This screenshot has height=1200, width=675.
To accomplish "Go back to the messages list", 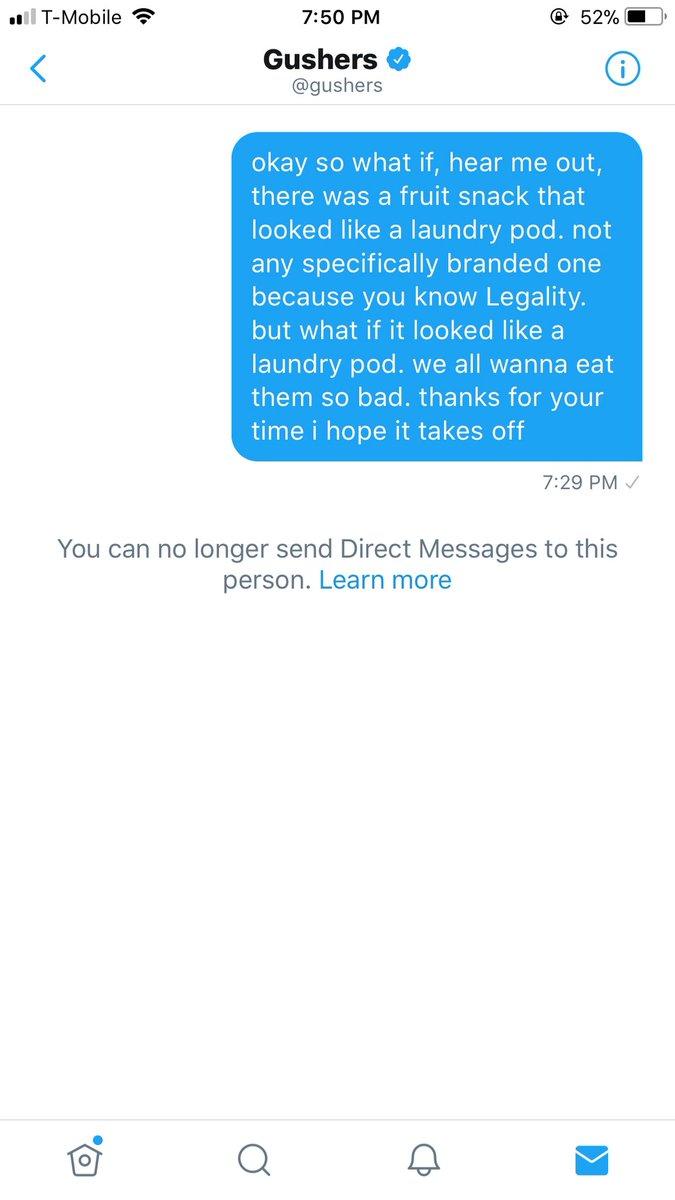I will click(x=38, y=69).
